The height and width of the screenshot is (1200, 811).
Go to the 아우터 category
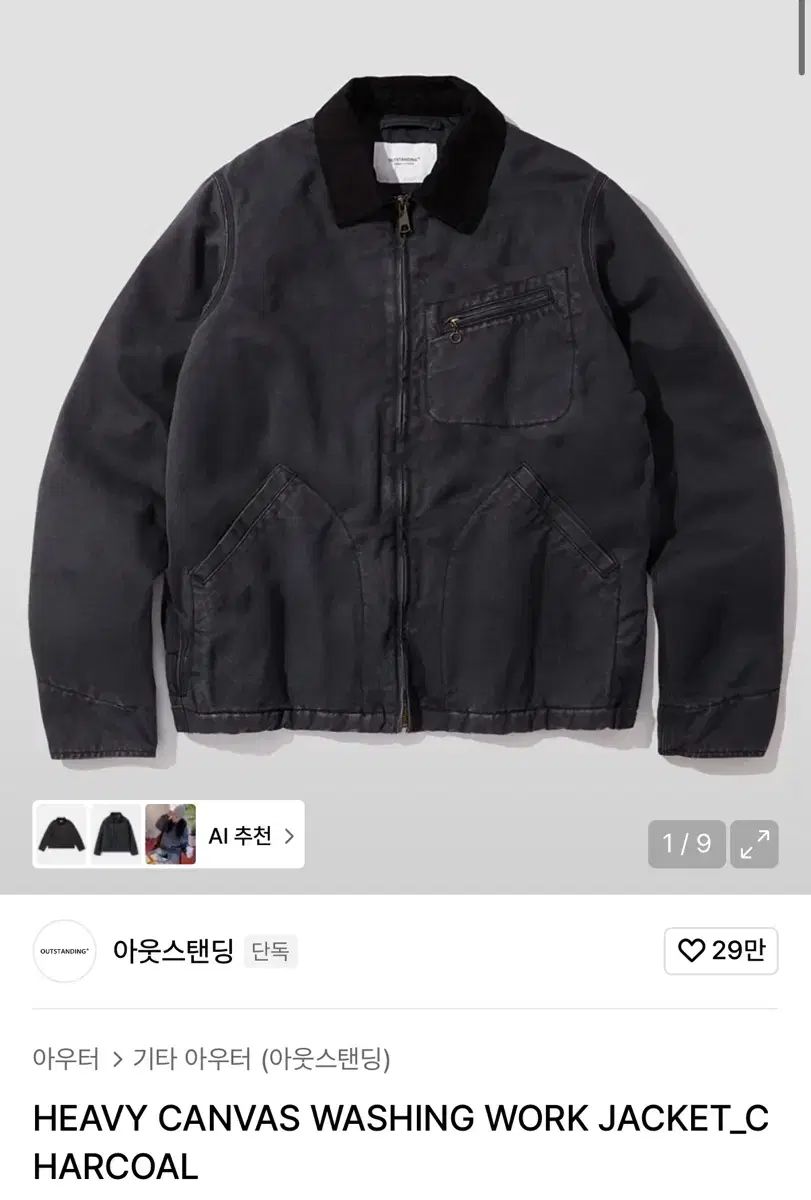pos(66,1058)
